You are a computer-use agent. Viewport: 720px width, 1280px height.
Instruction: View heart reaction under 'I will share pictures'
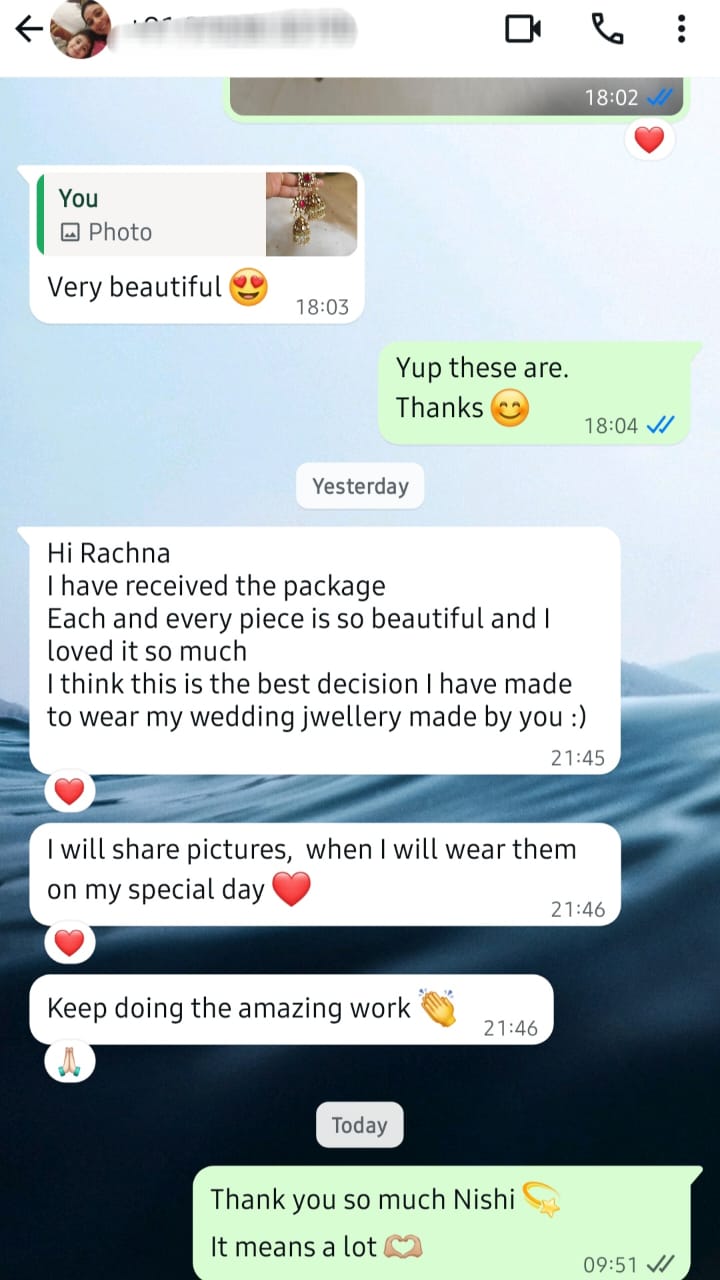tap(69, 942)
